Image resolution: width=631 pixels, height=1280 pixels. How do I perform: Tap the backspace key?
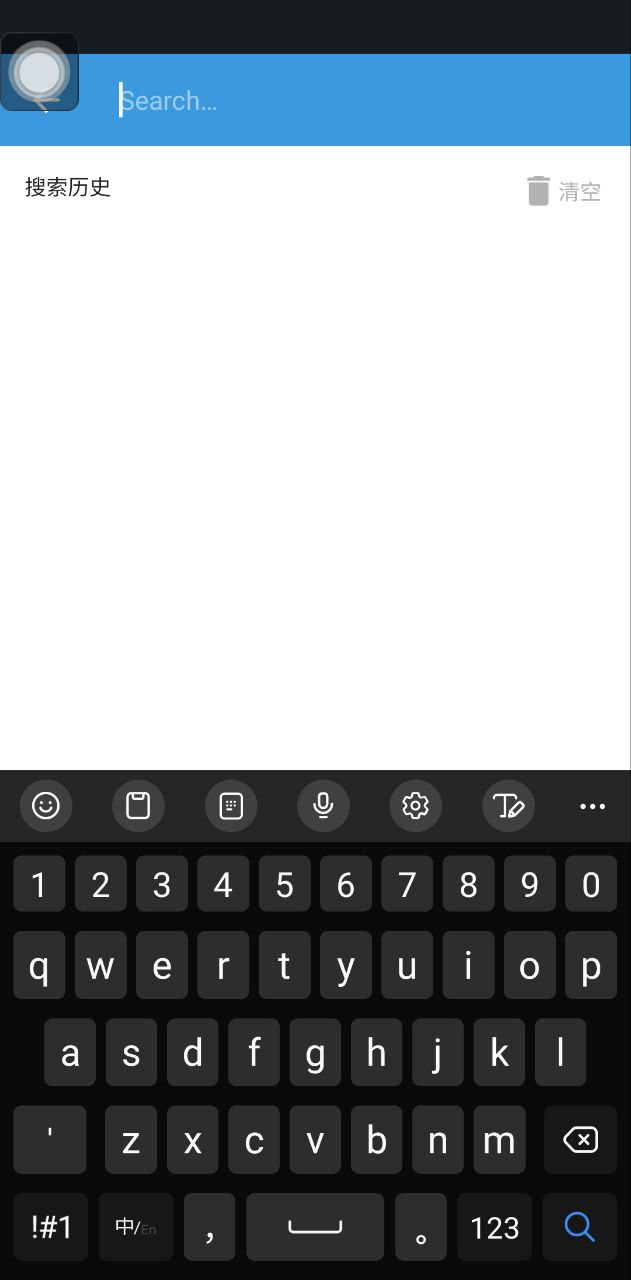point(580,1140)
